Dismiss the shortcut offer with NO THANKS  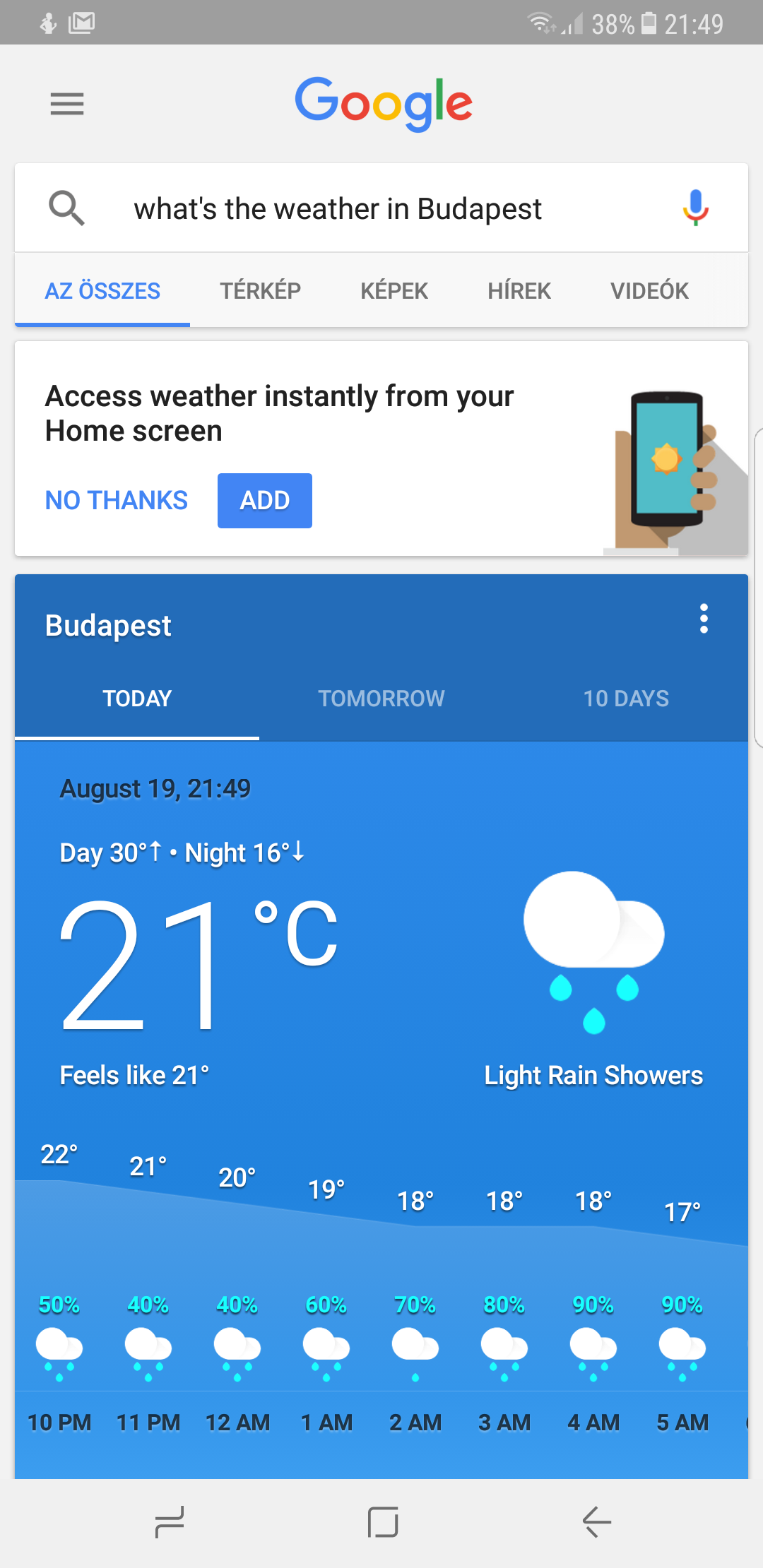[117, 500]
